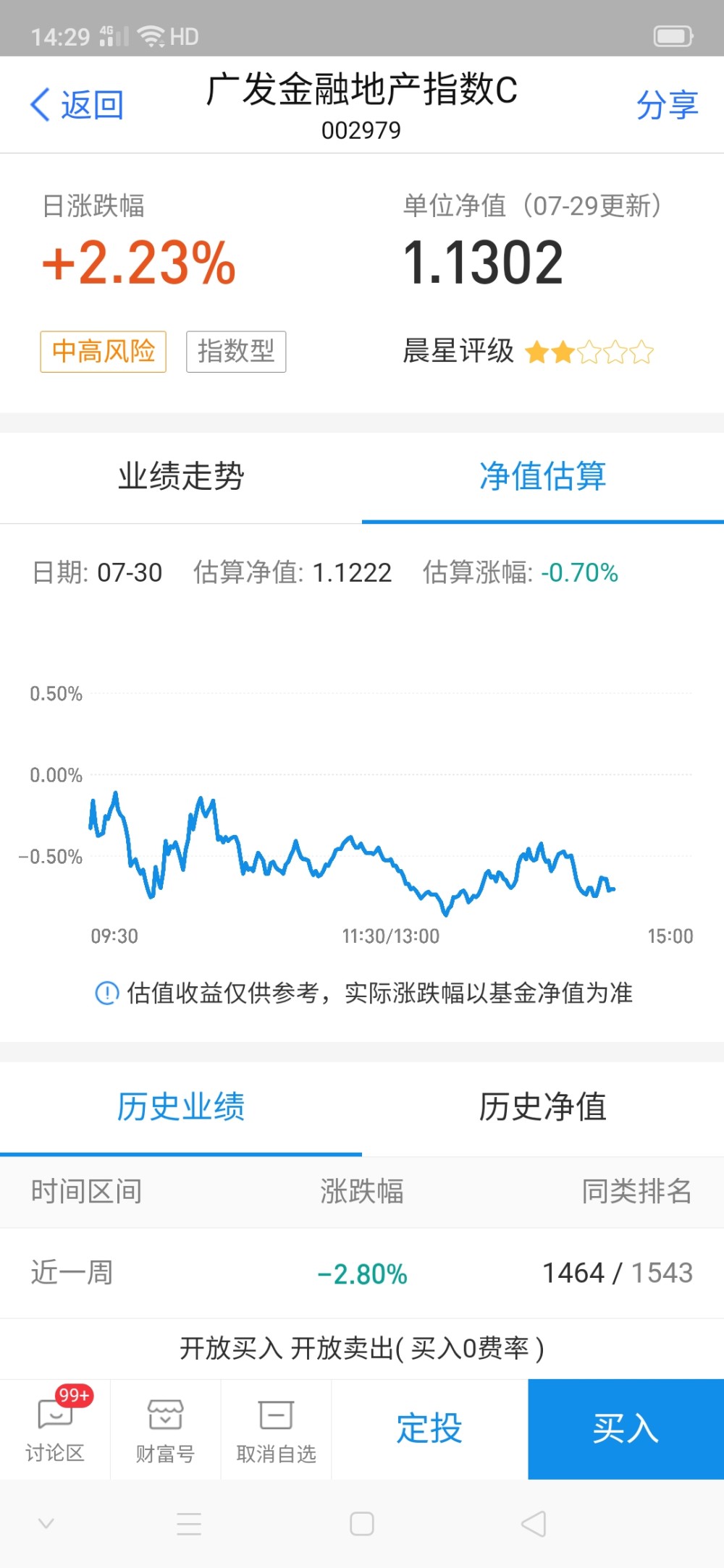Tap the 中高风险 risk tag
The height and width of the screenshot is (1568, 724).
(x=103, y=352)
